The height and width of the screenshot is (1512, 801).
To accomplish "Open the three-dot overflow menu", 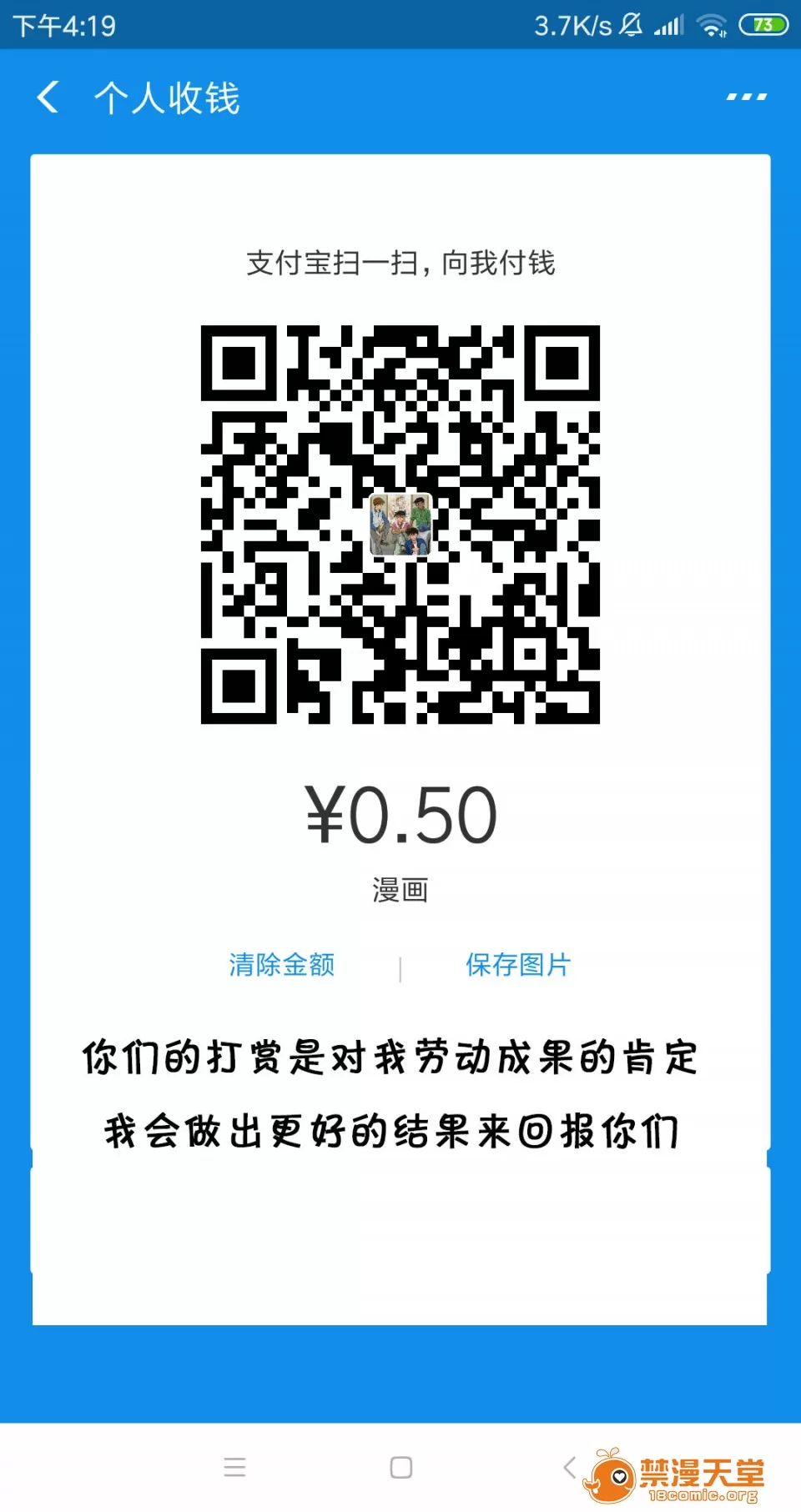I will tap(746, 98).
